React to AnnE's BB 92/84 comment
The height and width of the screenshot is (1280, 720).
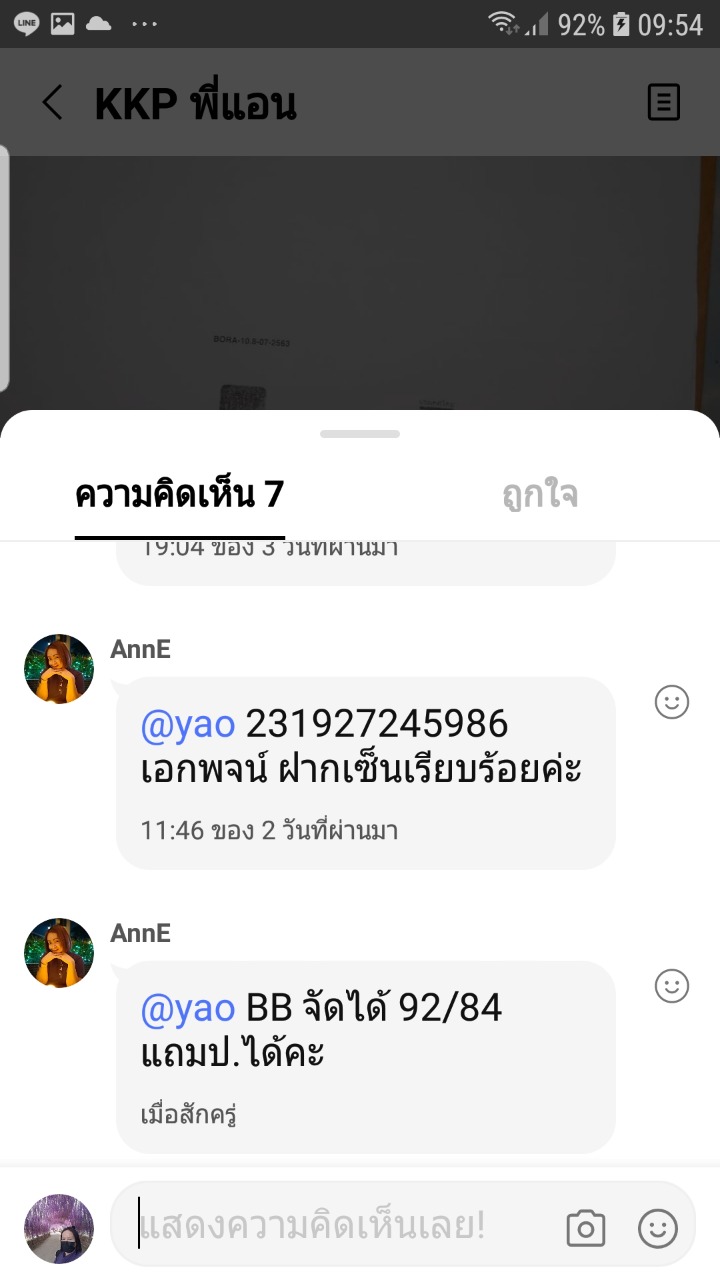[x=672, y=986]
